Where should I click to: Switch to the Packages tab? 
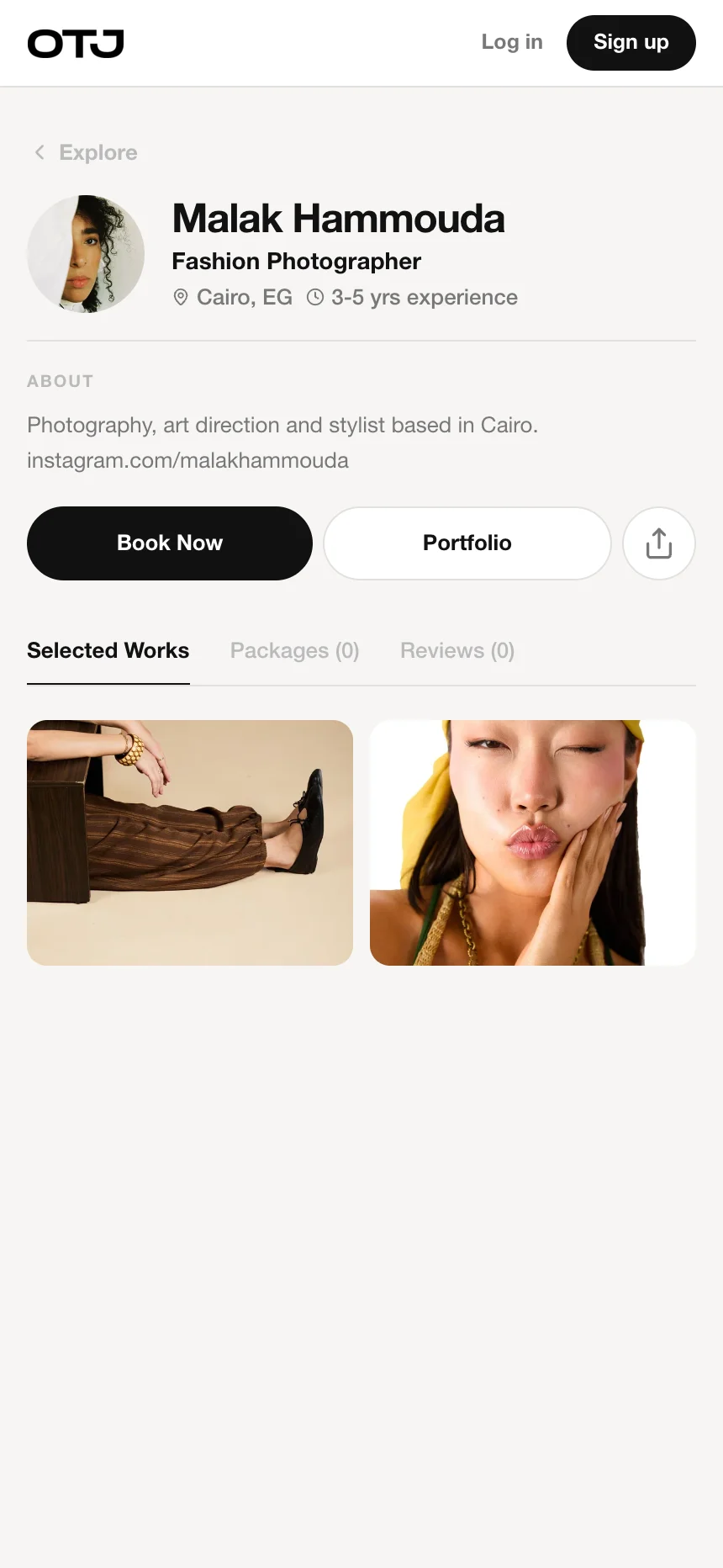click(x=295, y=650)
